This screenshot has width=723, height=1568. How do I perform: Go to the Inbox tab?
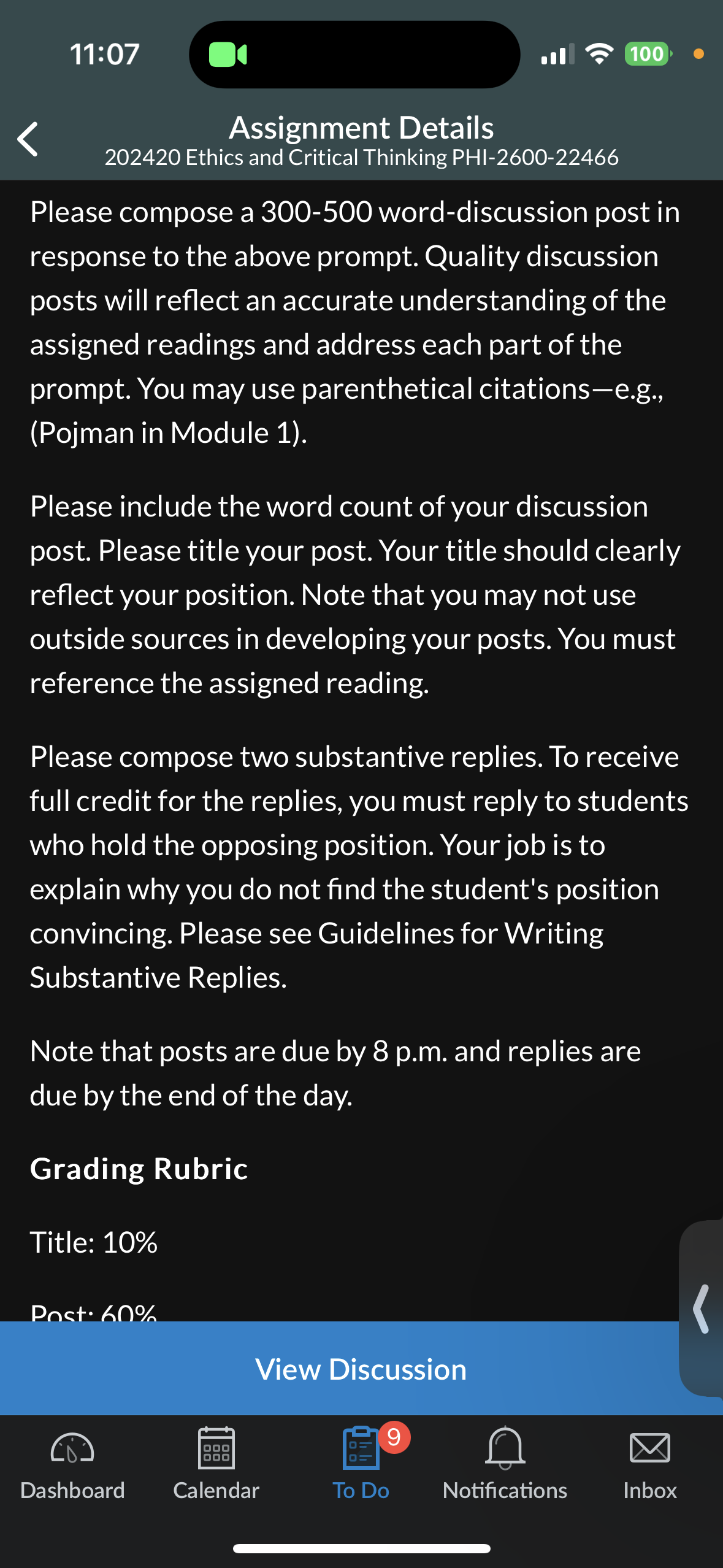[x=650, y=1463]
